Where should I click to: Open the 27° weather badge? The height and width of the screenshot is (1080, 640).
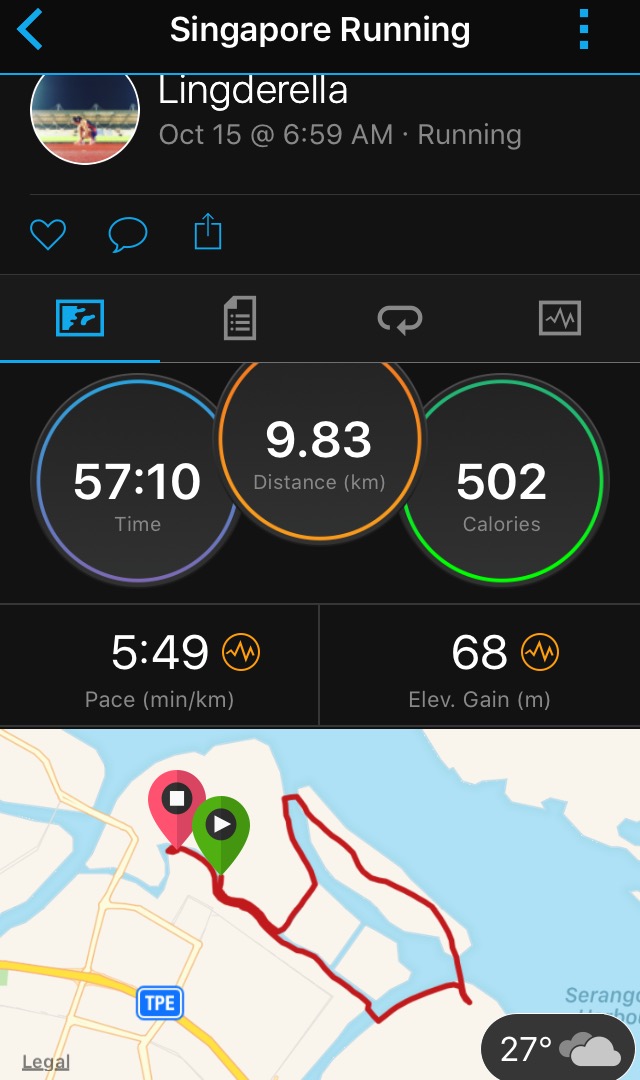(557, 1048)
